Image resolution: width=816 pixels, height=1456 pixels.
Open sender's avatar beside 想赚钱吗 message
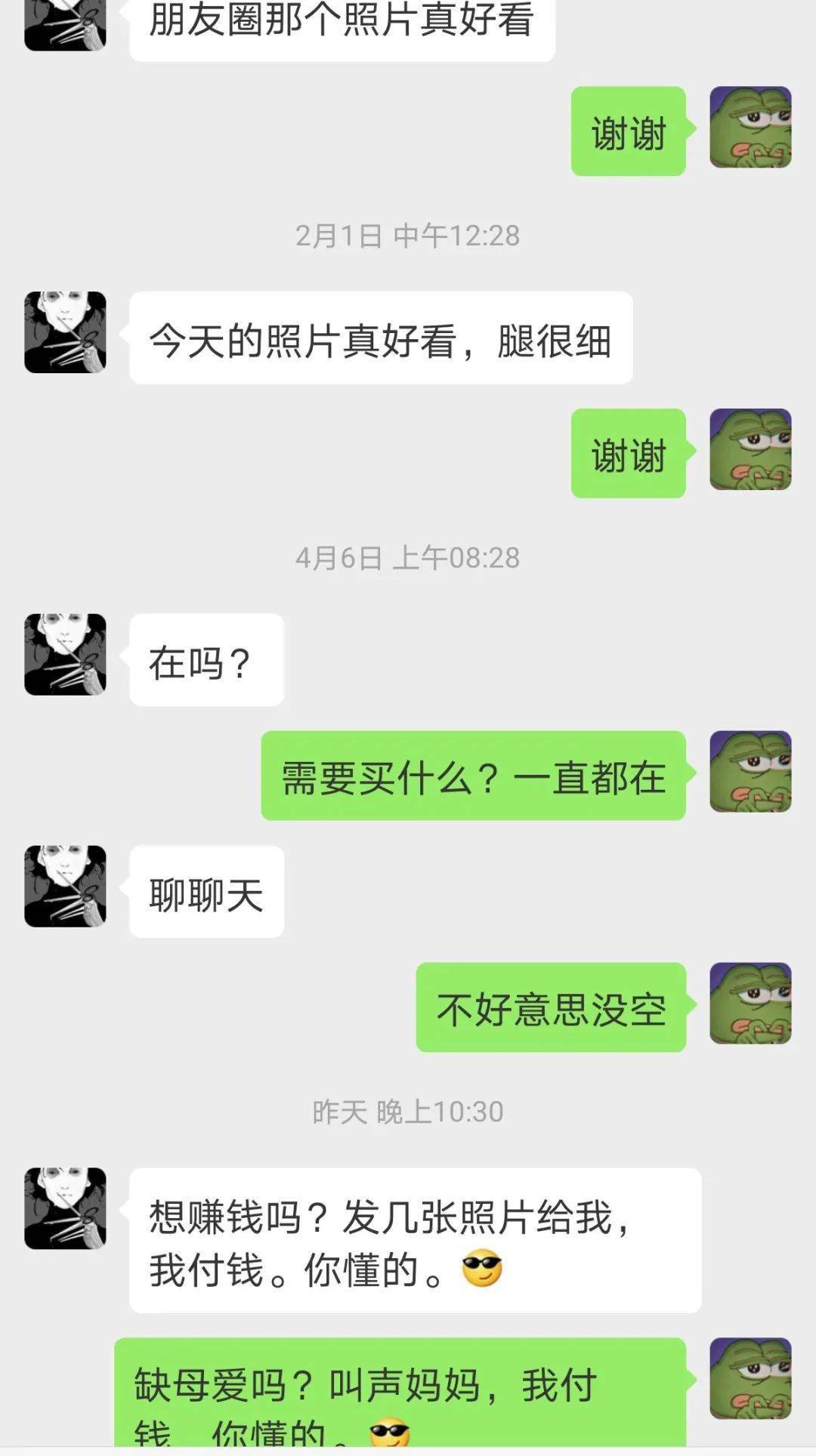pyautogui.click(x=65, y=1208)
